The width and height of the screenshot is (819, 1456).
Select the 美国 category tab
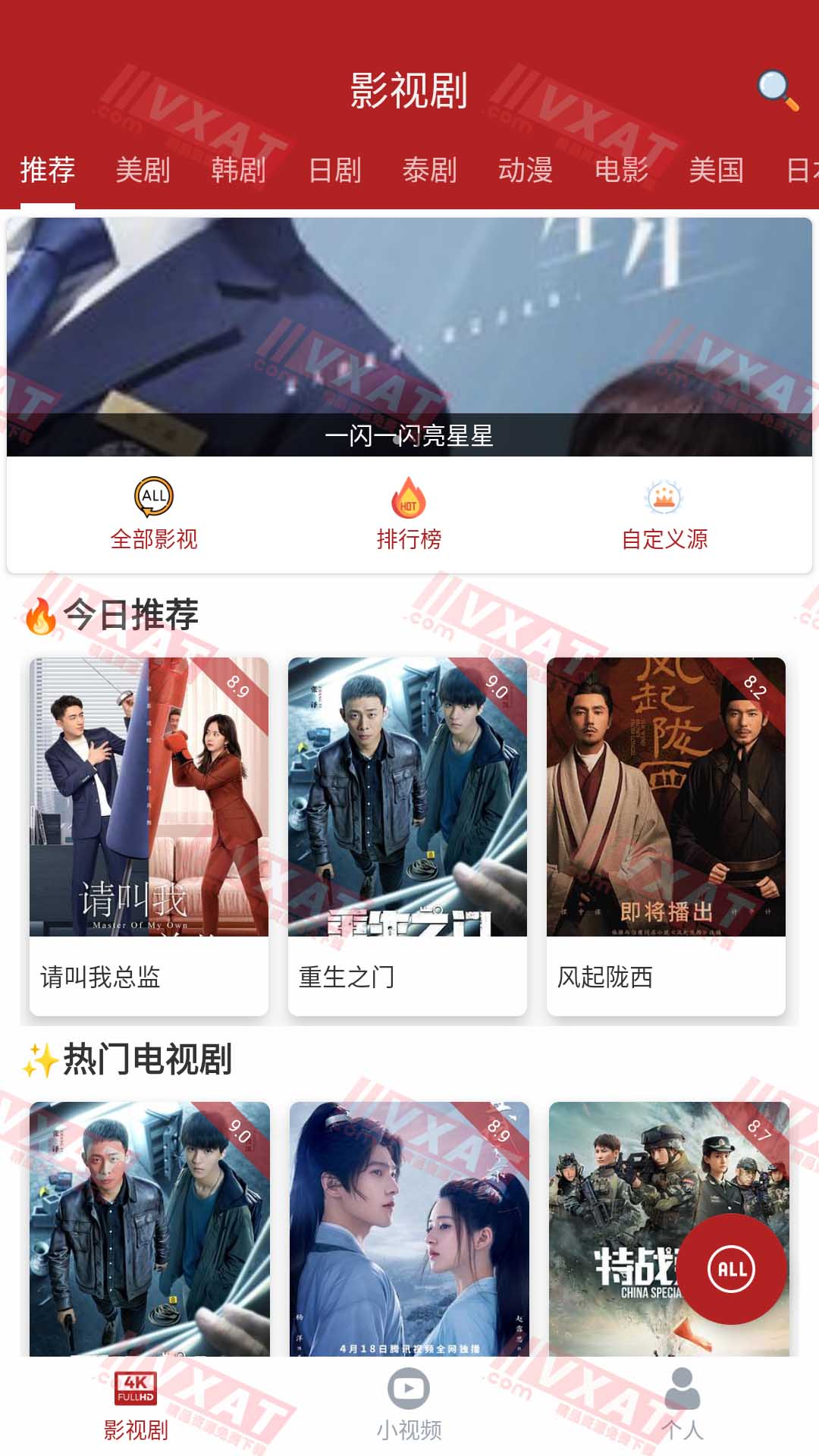(716, 173)
